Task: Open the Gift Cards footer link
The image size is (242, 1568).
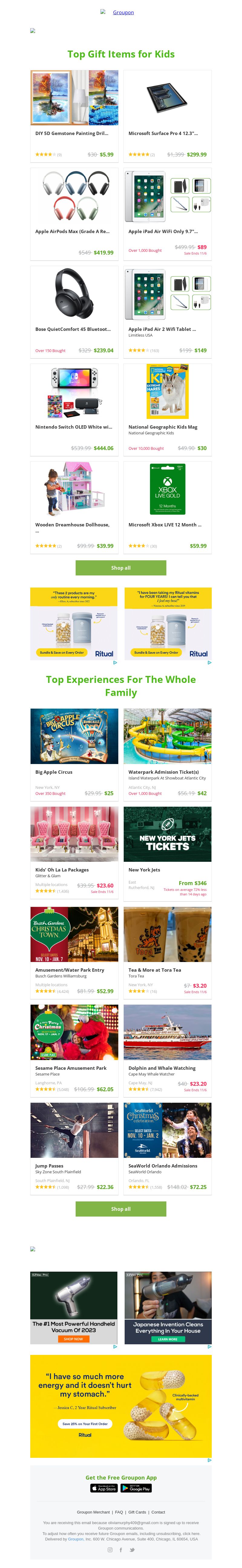Action: tap(137, 1512)
